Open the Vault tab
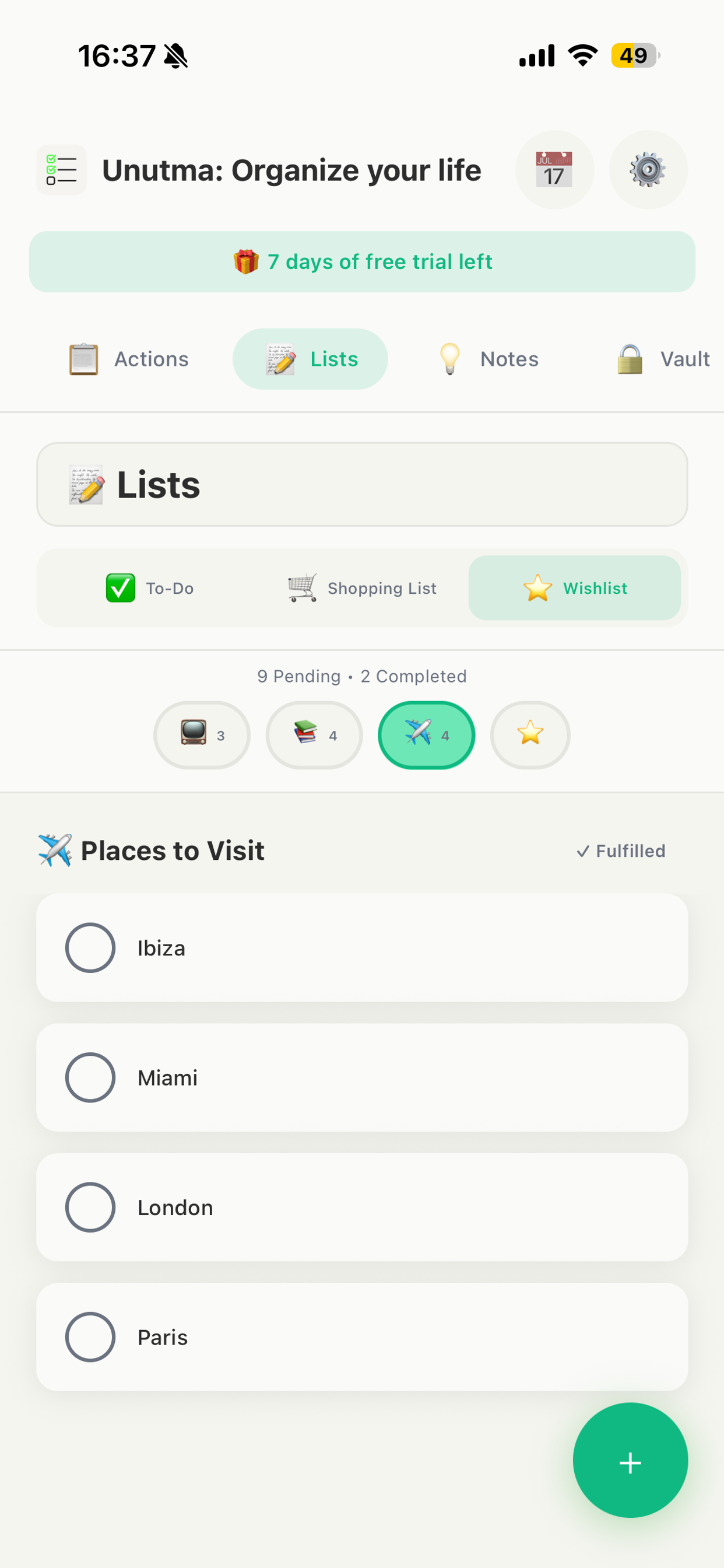Viewport: 724px width, 1568px height. pos(663,359)
